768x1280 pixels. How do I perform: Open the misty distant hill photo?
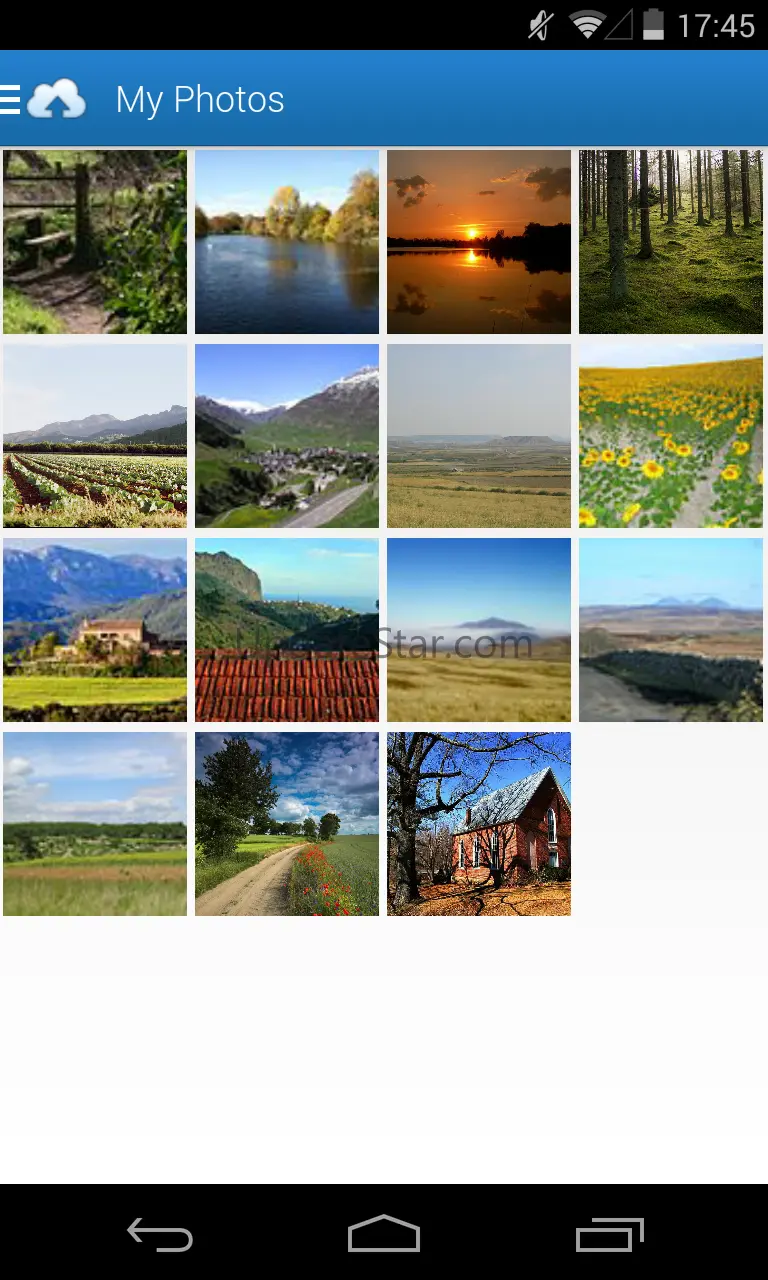click(479, 630)
